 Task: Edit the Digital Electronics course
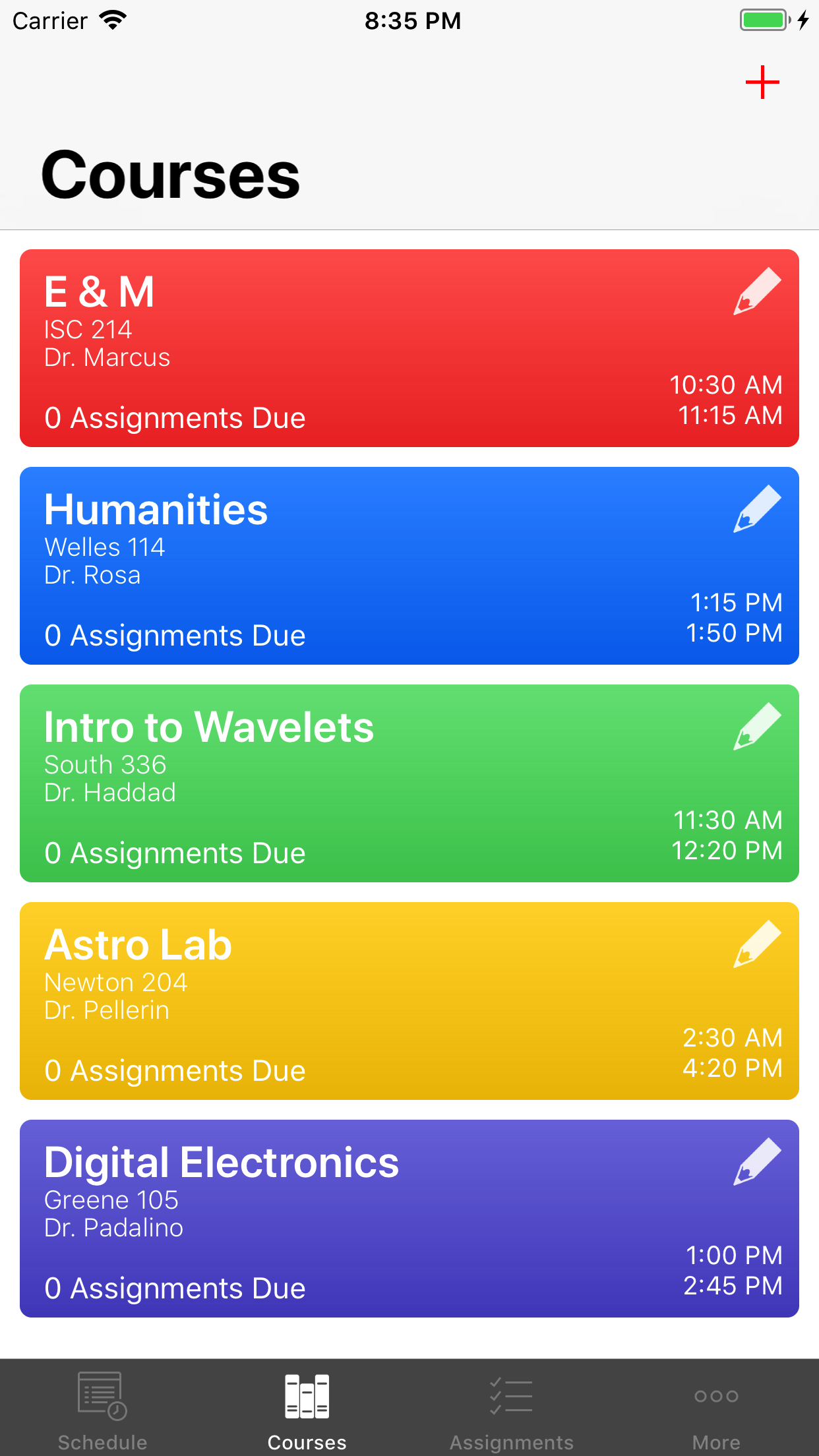(x=757, y=1161)
